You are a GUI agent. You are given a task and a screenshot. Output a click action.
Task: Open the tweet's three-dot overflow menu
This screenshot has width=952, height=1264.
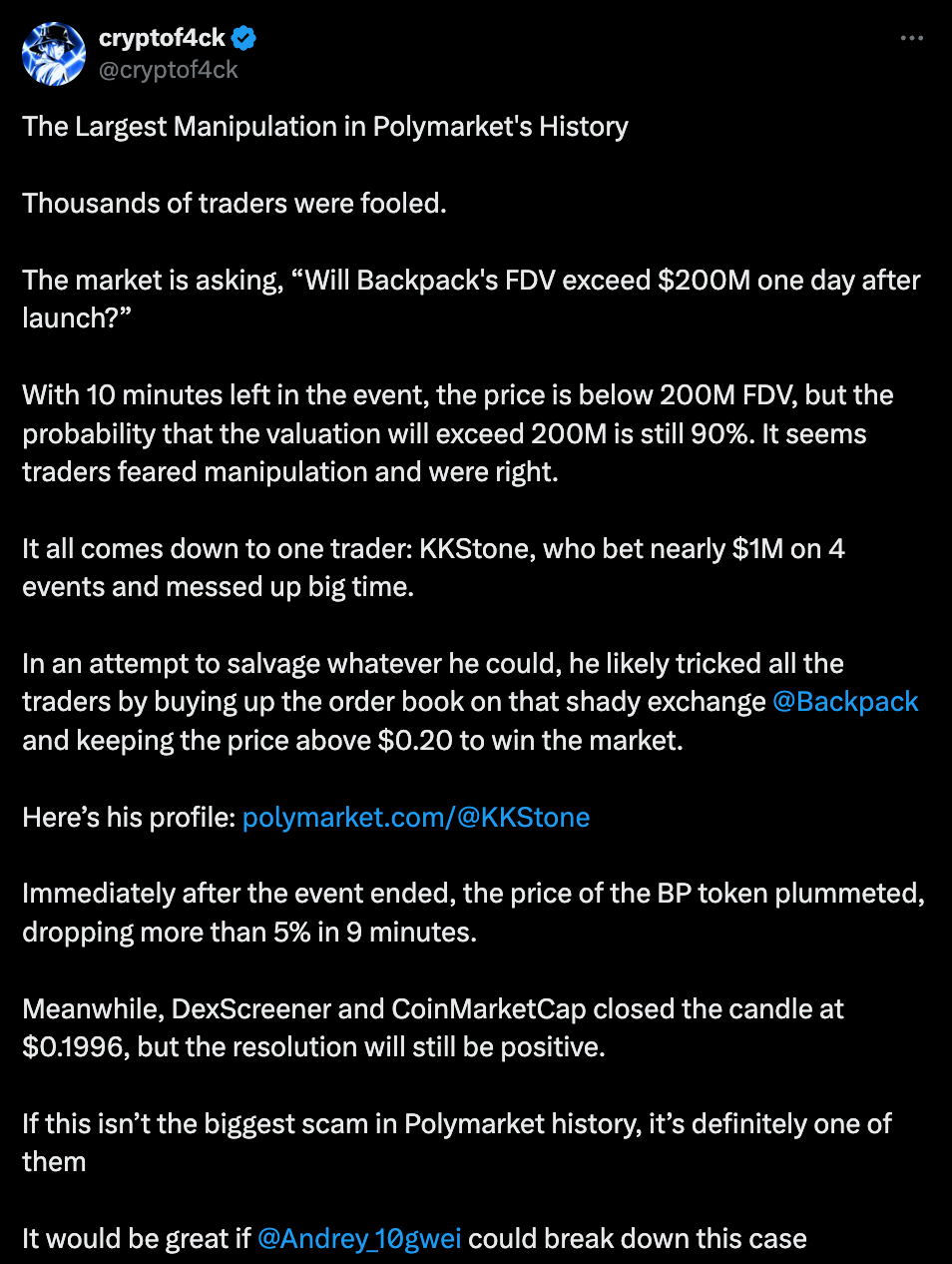coord(911,38)
